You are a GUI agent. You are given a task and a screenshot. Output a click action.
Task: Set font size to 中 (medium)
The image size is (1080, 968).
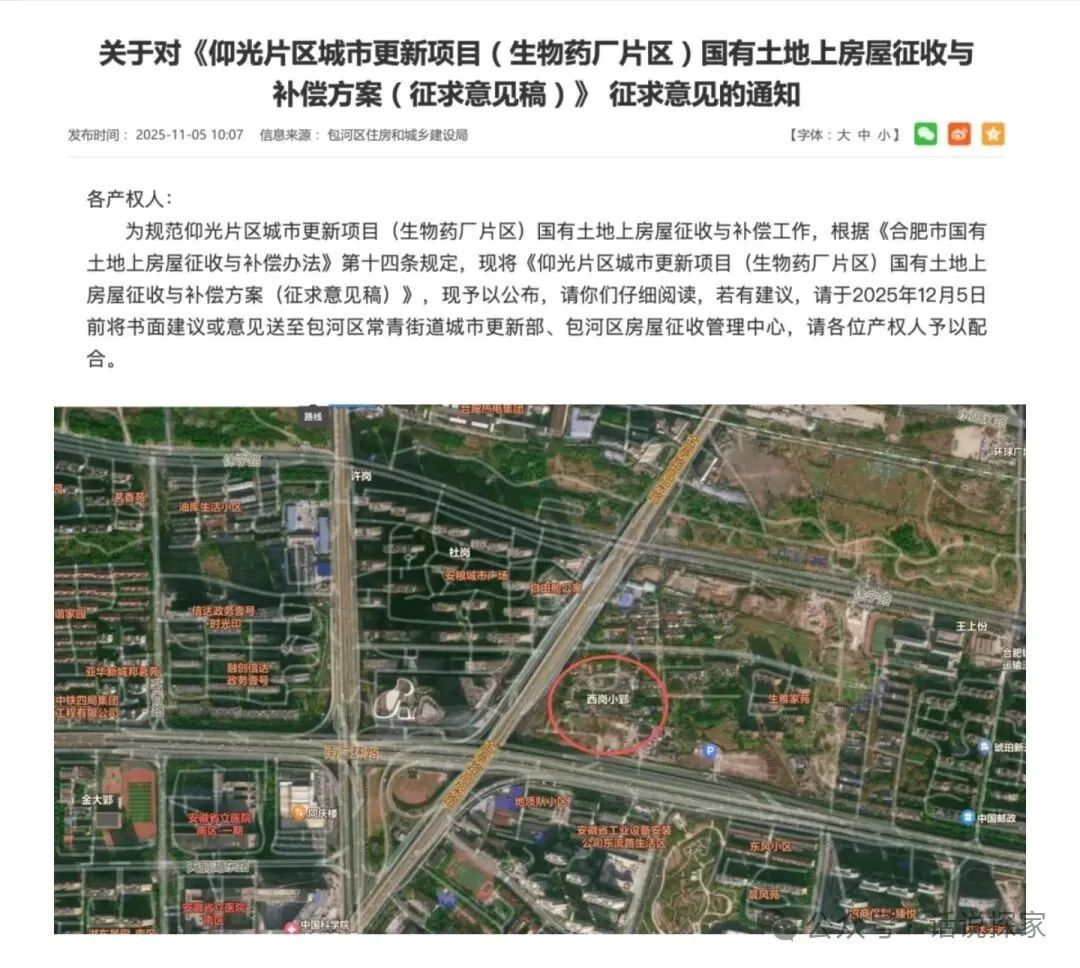coord(864,135)
